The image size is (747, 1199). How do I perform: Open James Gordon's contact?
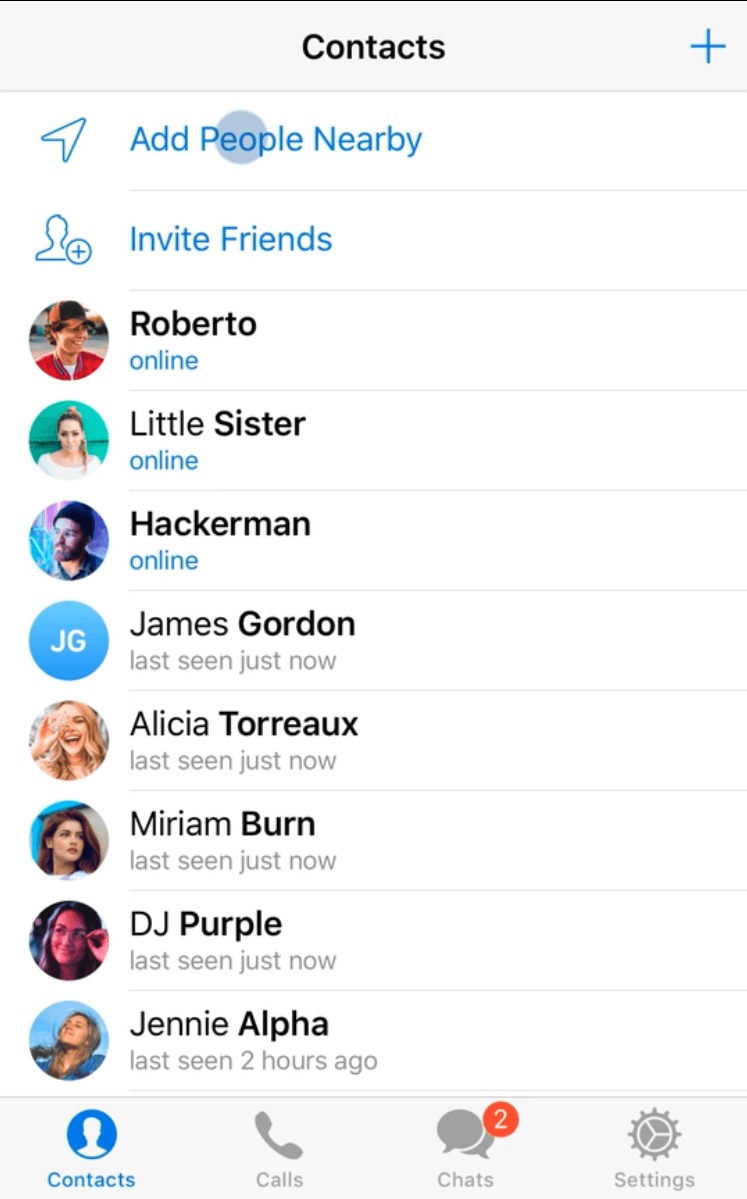(x=242, y=640)
